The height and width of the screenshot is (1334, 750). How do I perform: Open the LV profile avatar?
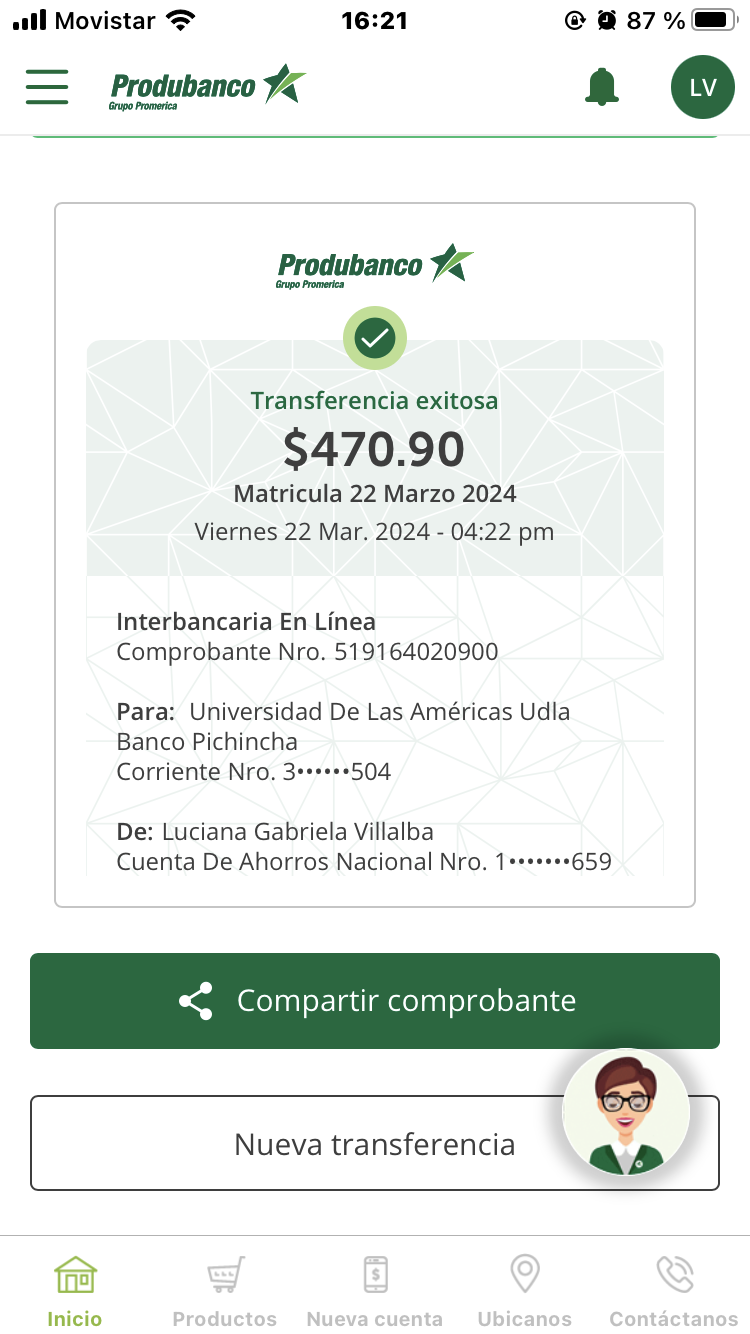tap(702, 87)
